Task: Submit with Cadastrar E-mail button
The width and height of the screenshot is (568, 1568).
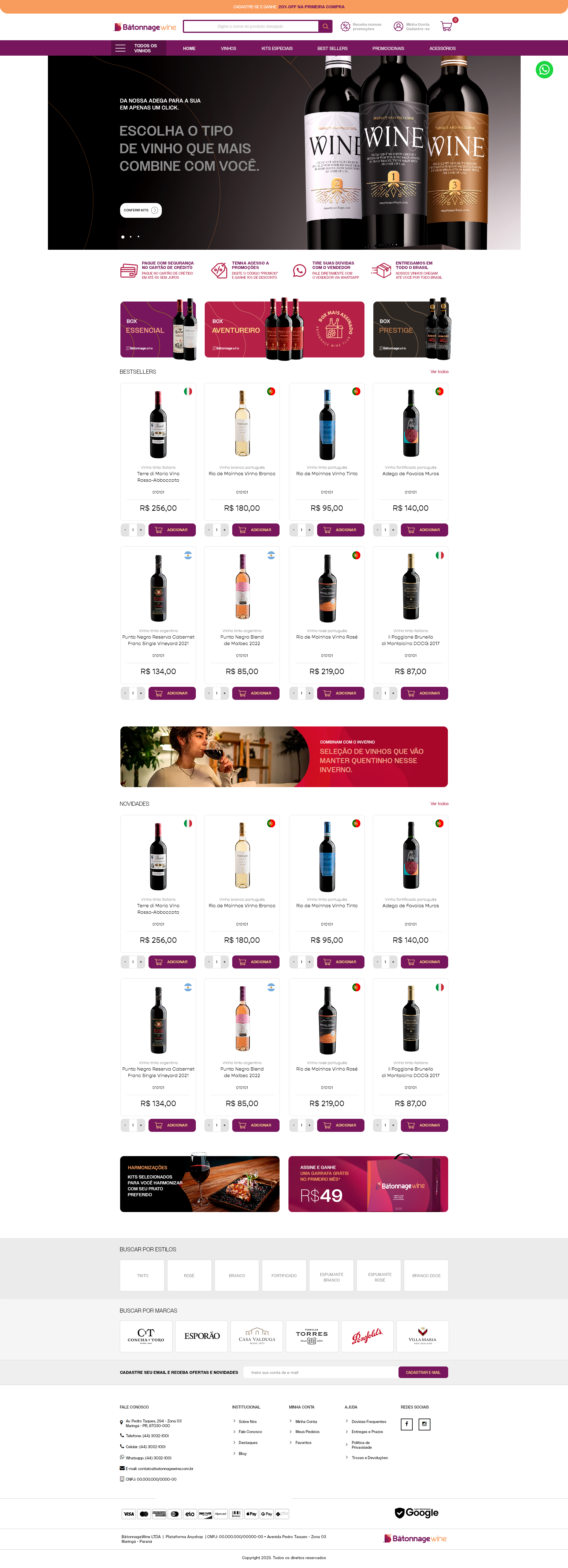Action: point(422,1373)
